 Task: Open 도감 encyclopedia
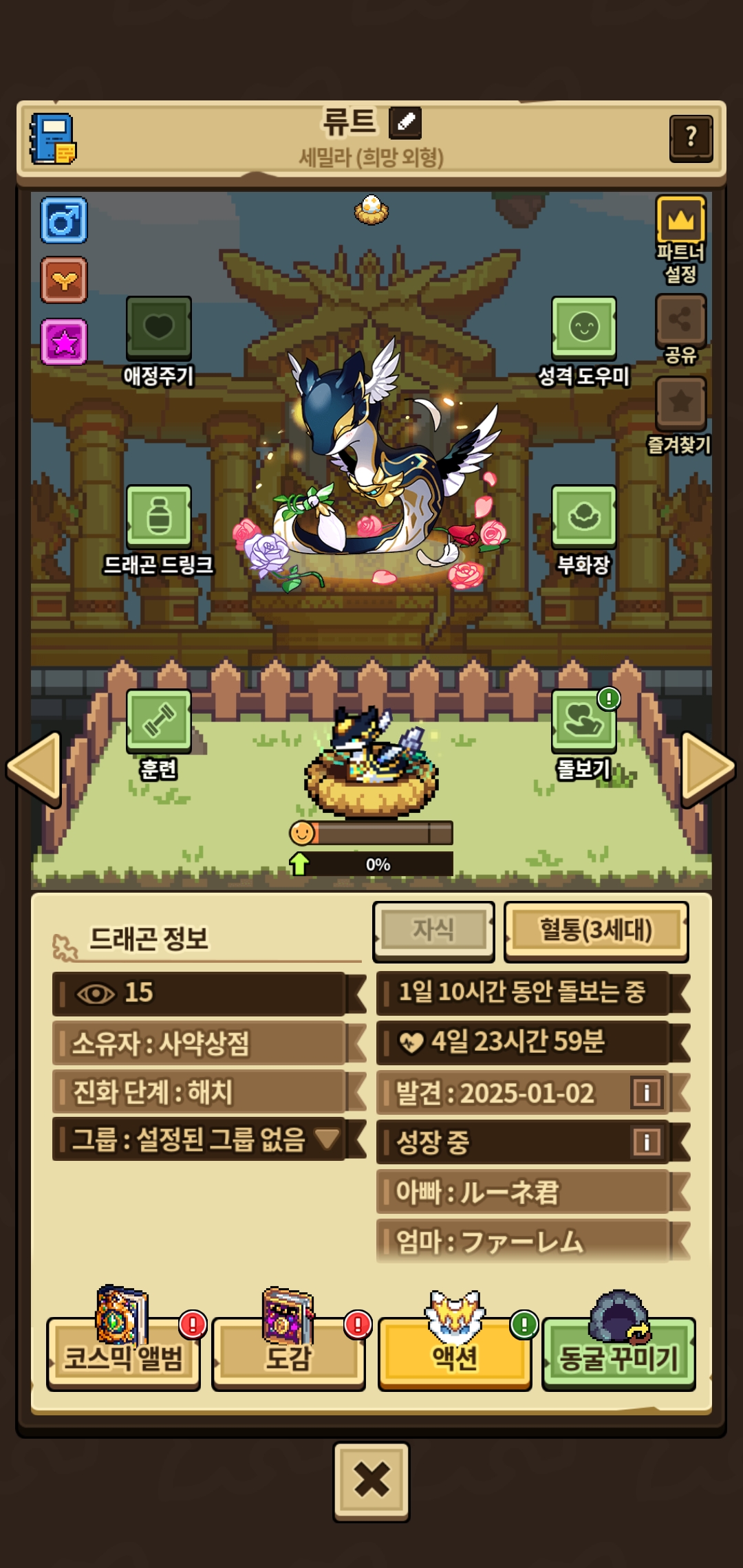click(x=288, y=1356)
